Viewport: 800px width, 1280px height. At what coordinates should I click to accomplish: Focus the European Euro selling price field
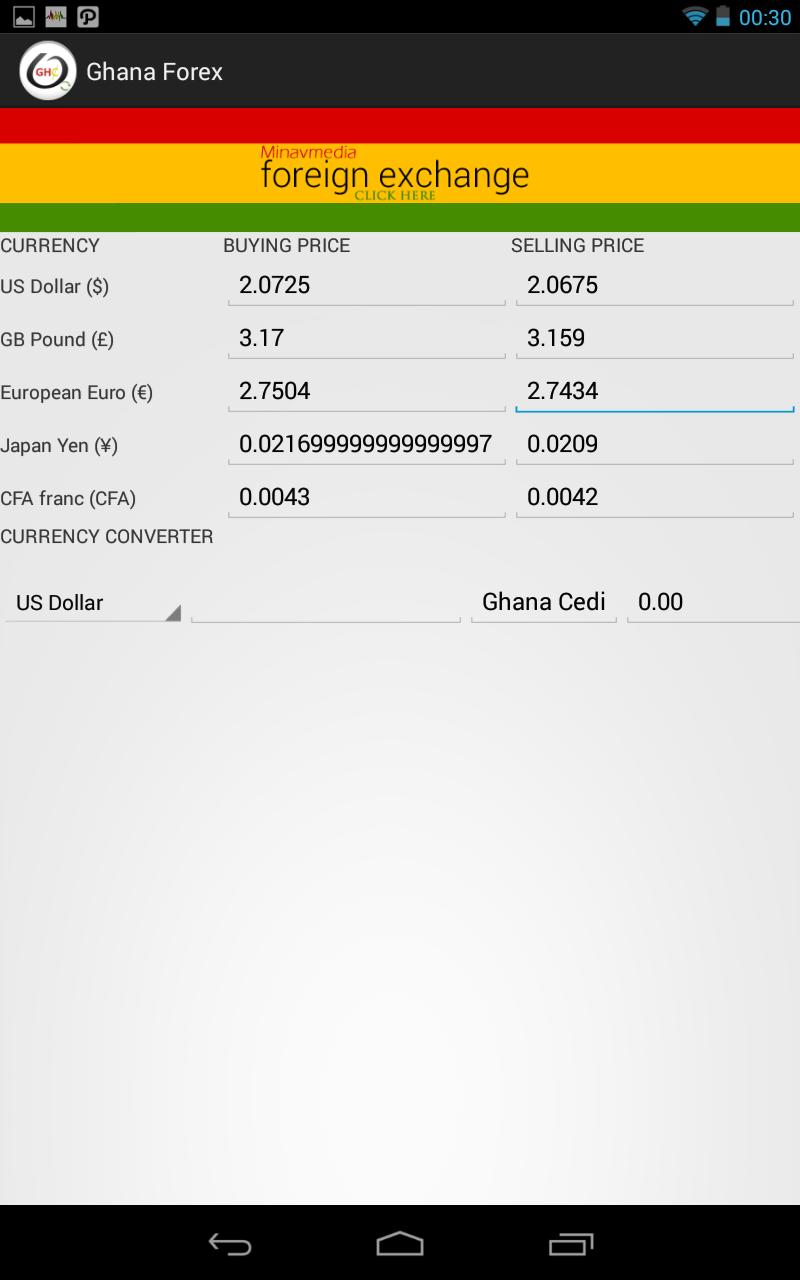[x=654, y=391]
